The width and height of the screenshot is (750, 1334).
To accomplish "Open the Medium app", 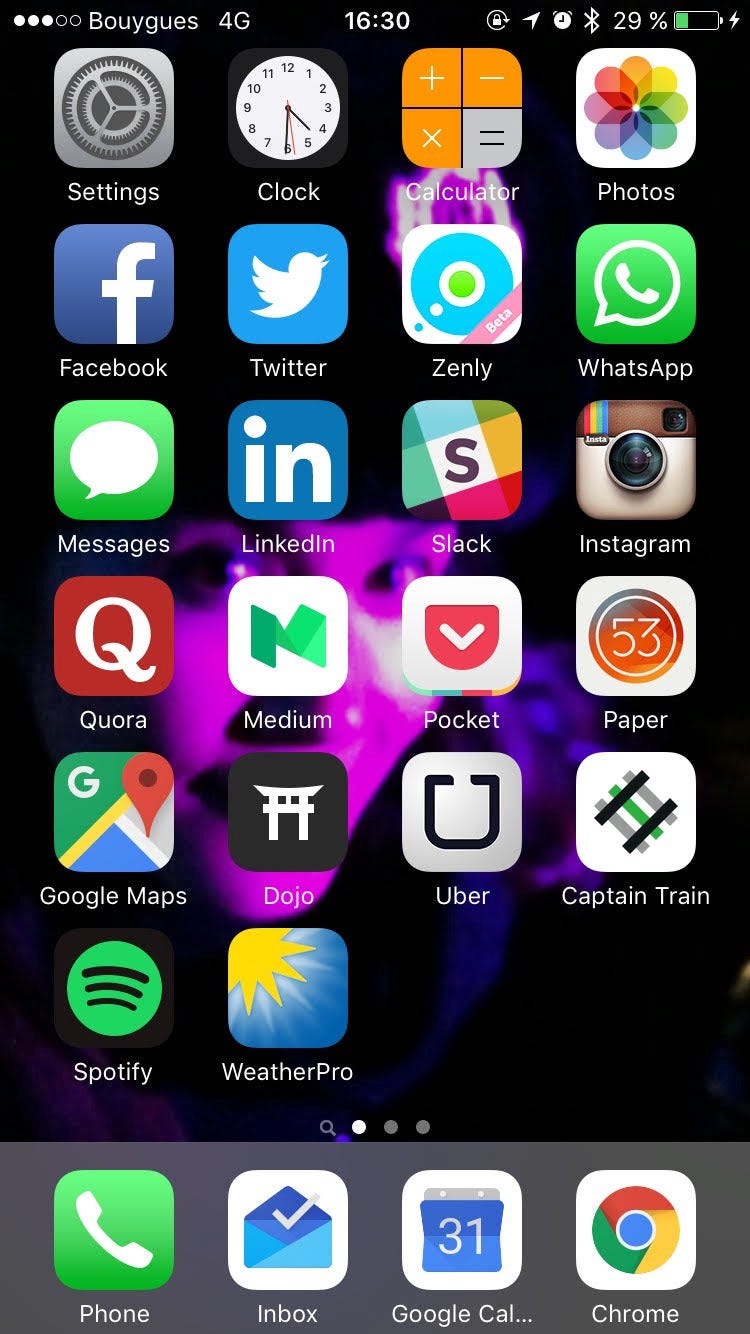I will click(x=288, y=636).
